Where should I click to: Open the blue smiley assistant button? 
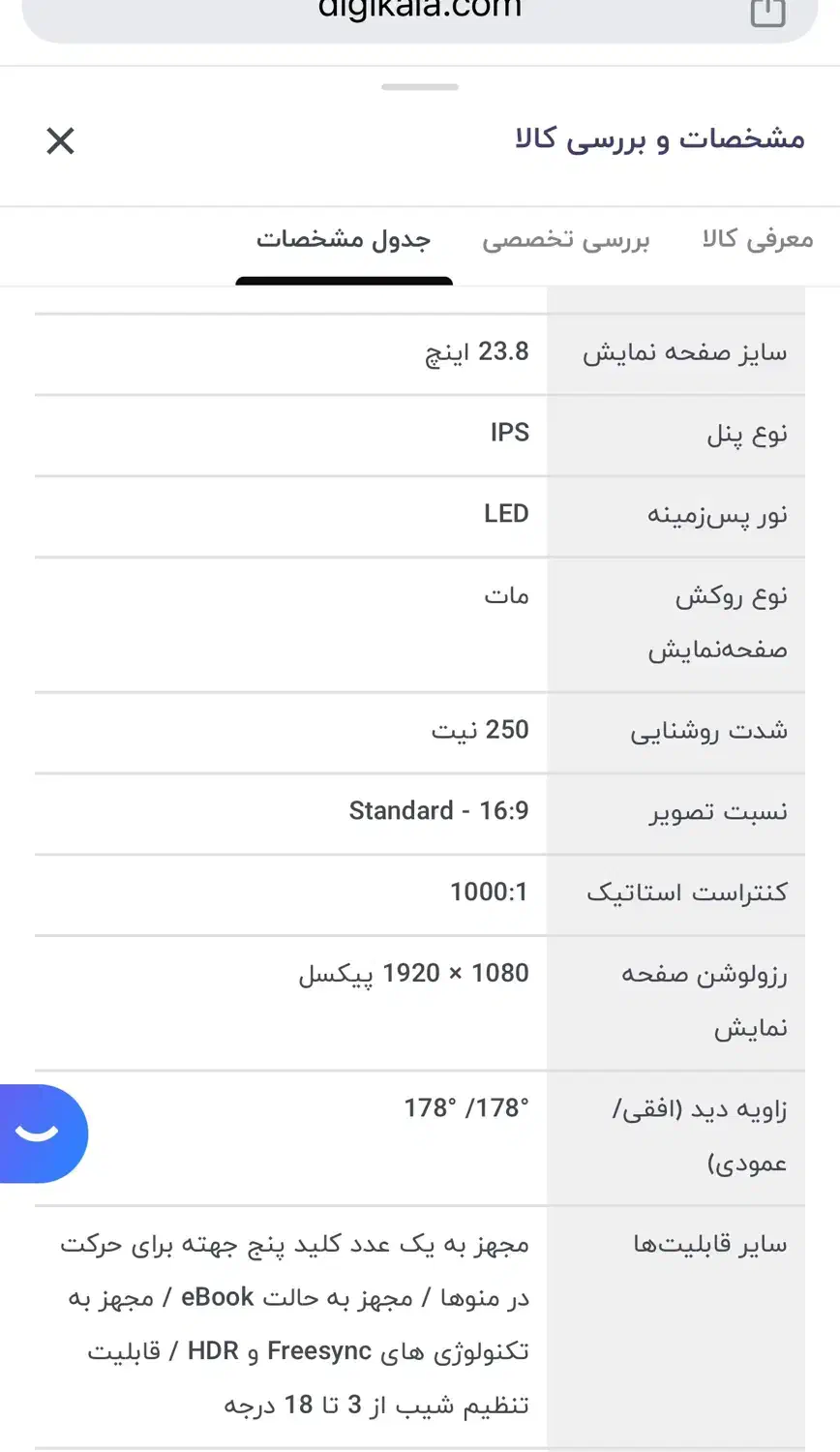(x=41, y=1134)
